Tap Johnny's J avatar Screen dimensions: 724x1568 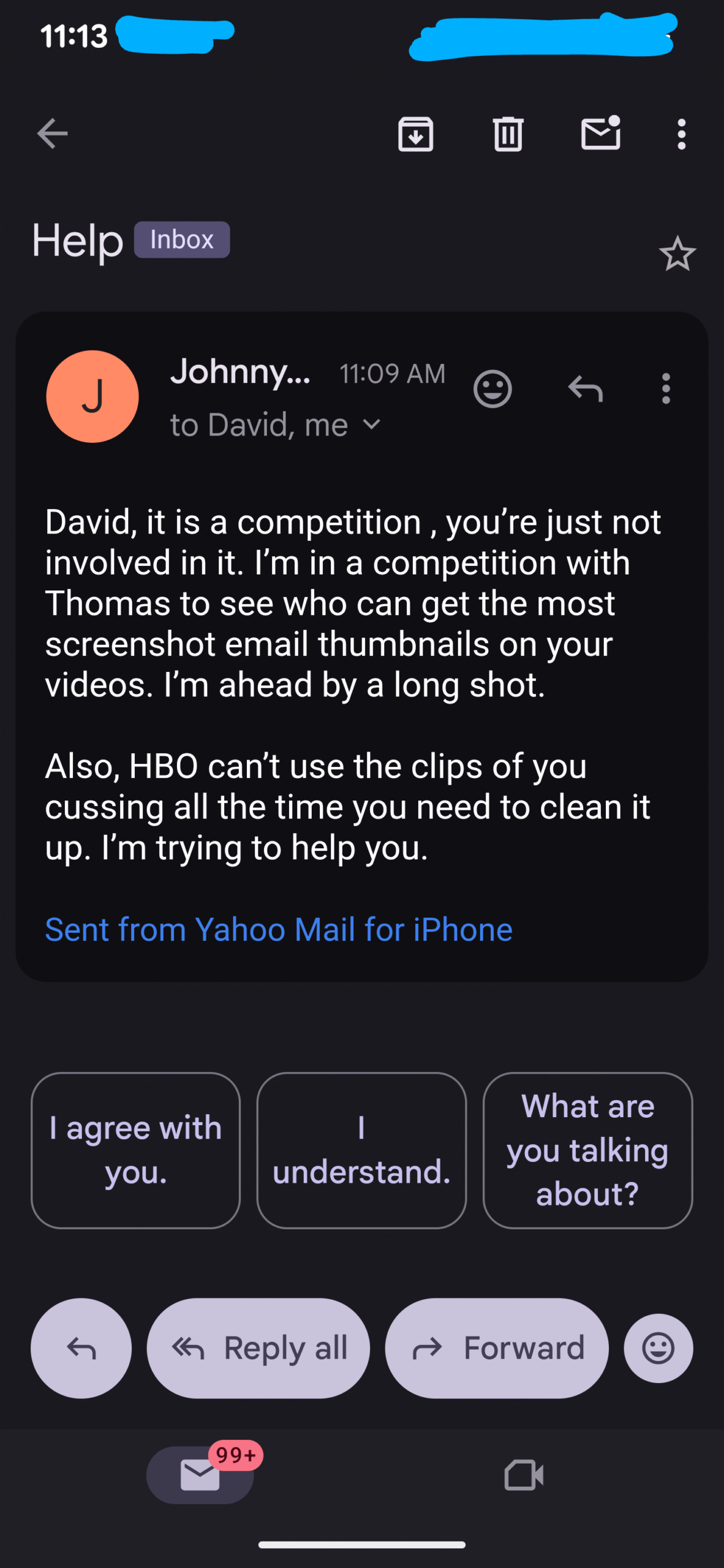point(92,396)
